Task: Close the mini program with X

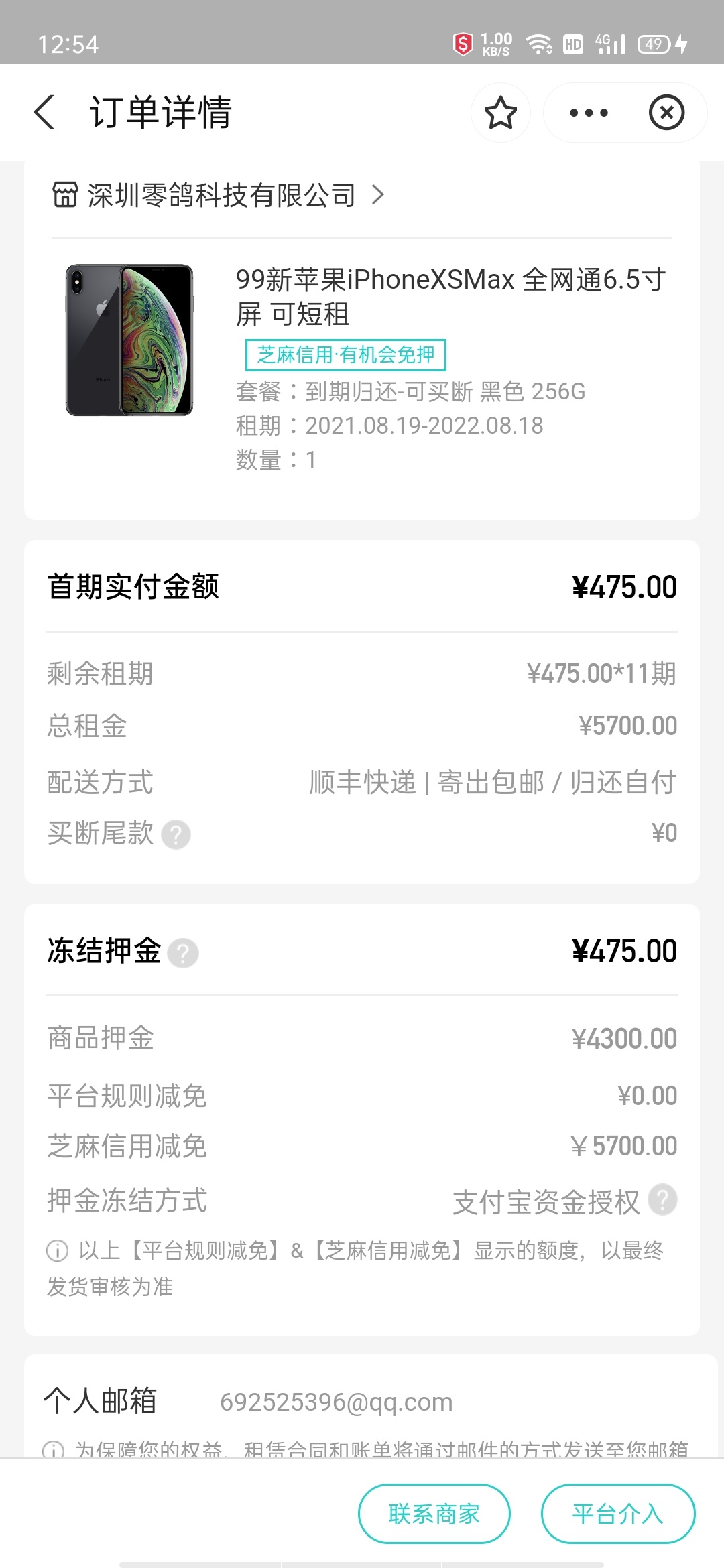Action: coord(666,113)
